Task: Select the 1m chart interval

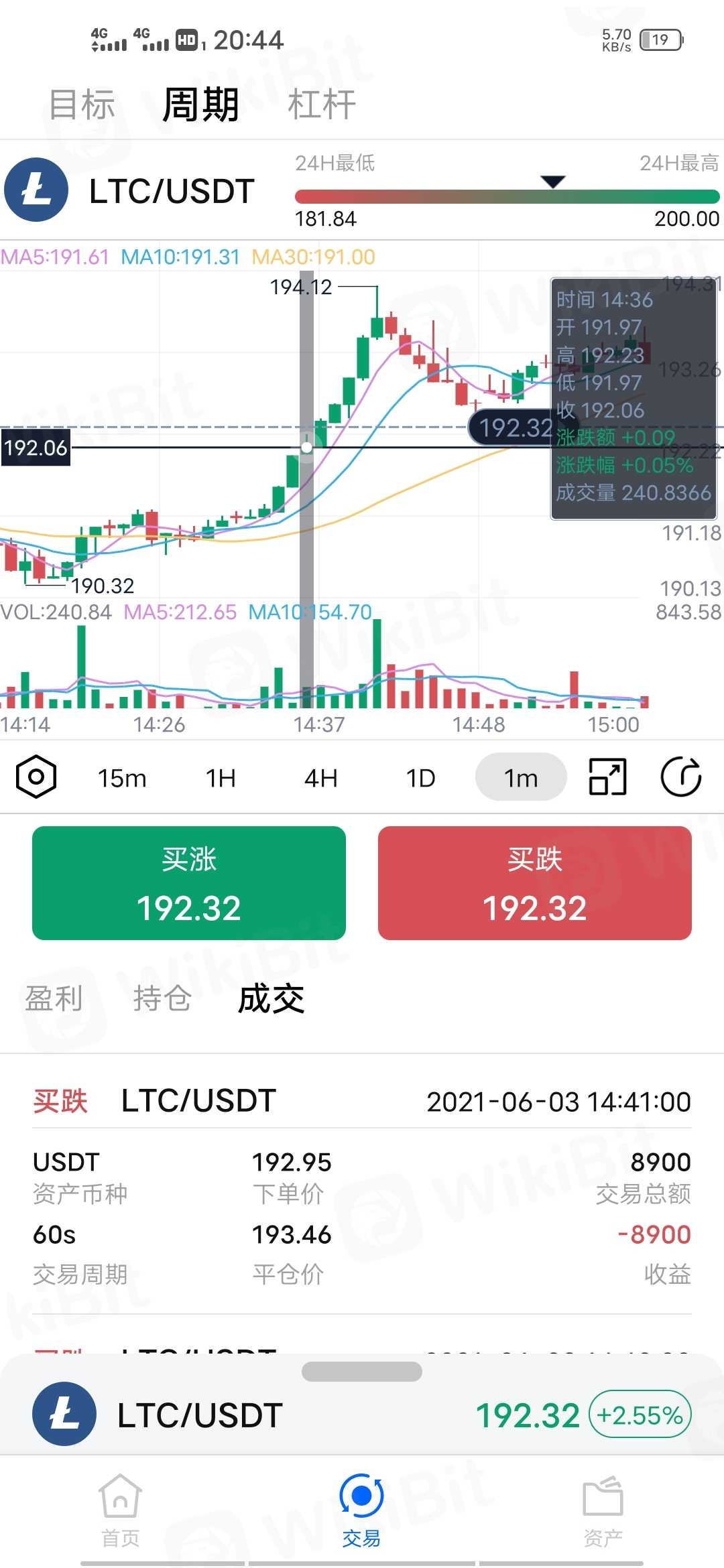Action: point(521,778)
